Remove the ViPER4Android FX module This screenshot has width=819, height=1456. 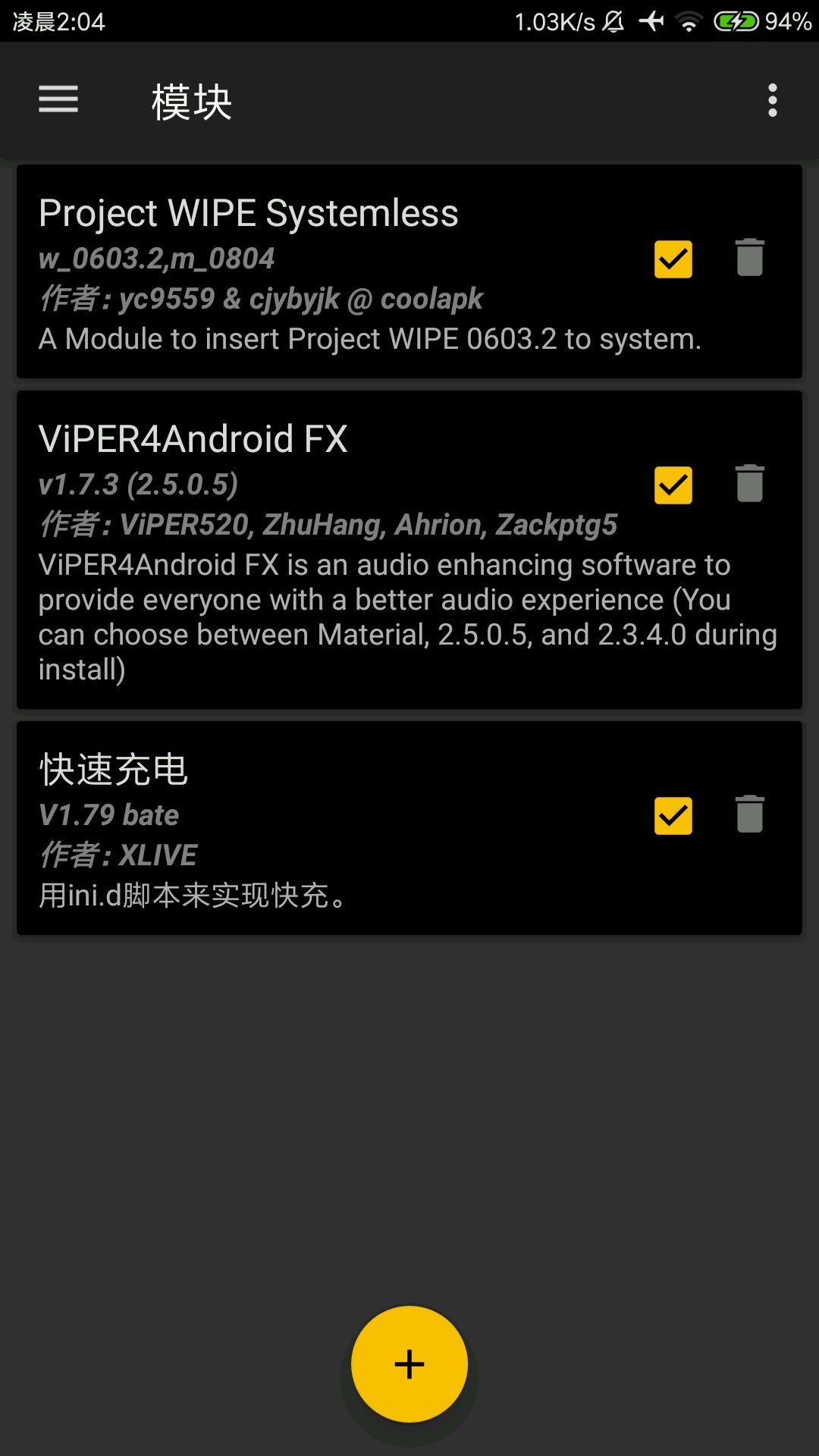(x=749, y=484)
